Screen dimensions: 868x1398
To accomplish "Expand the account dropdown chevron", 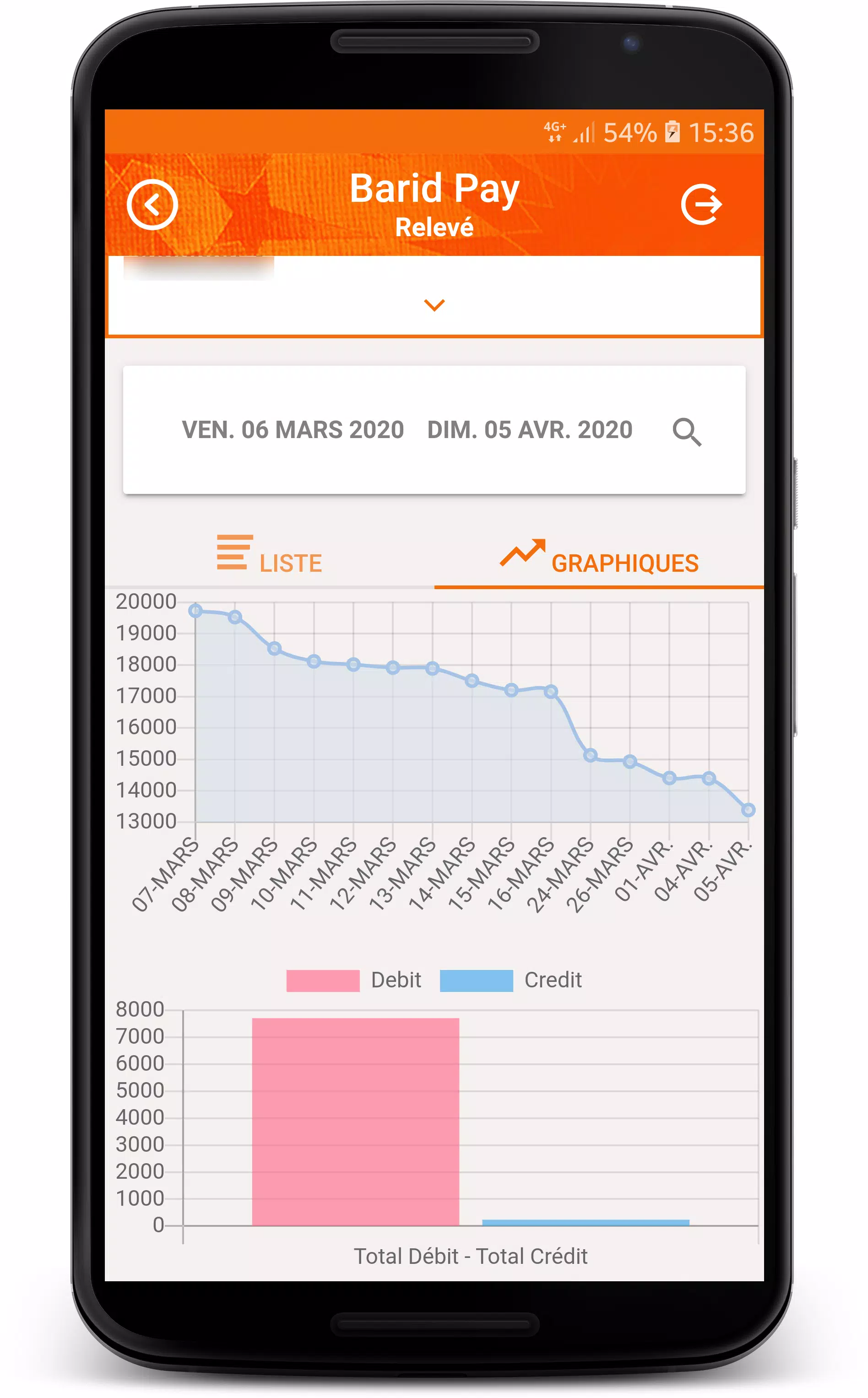I will click(434, 305).
